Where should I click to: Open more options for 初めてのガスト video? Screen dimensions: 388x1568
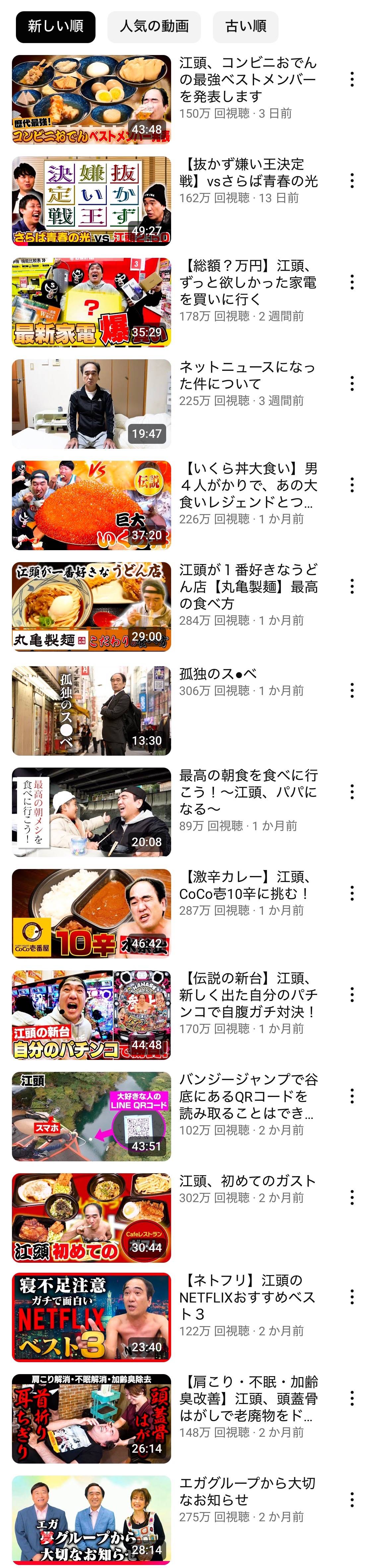point(352,1198)
